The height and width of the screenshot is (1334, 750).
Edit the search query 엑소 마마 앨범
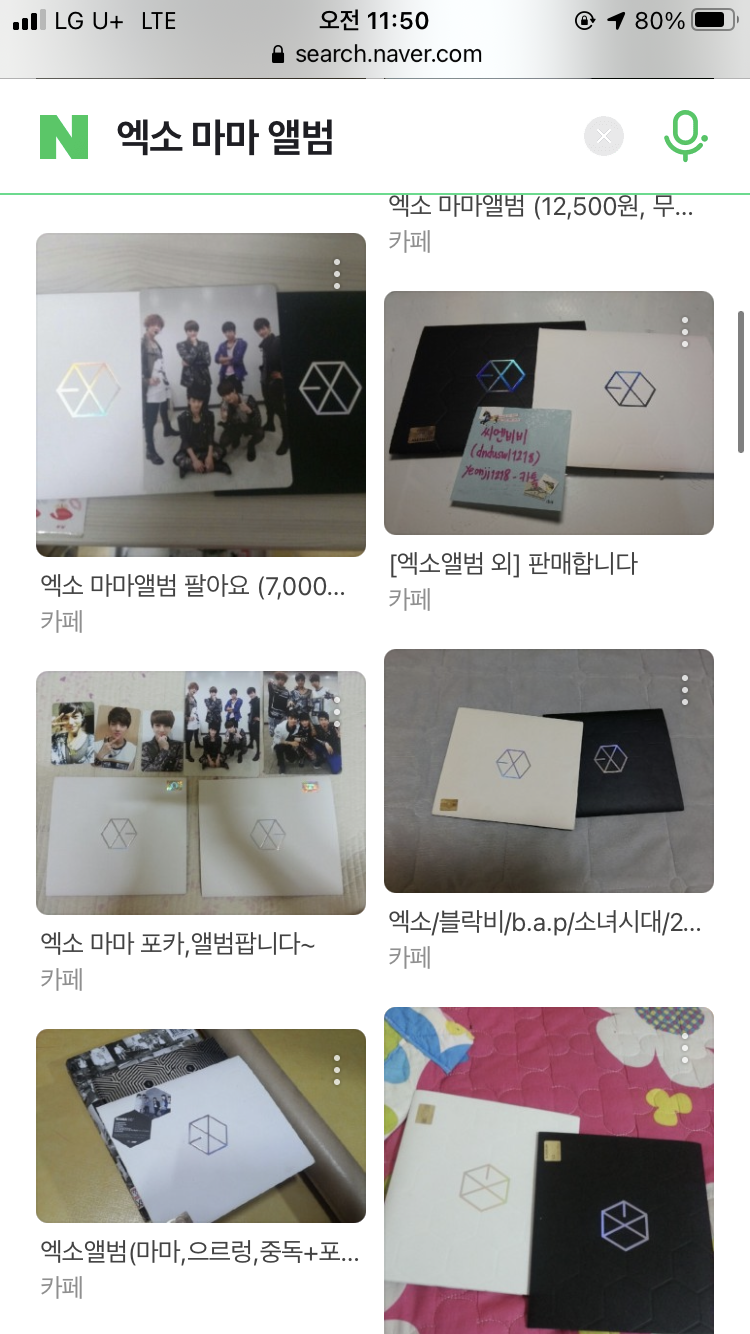point(225,137)
